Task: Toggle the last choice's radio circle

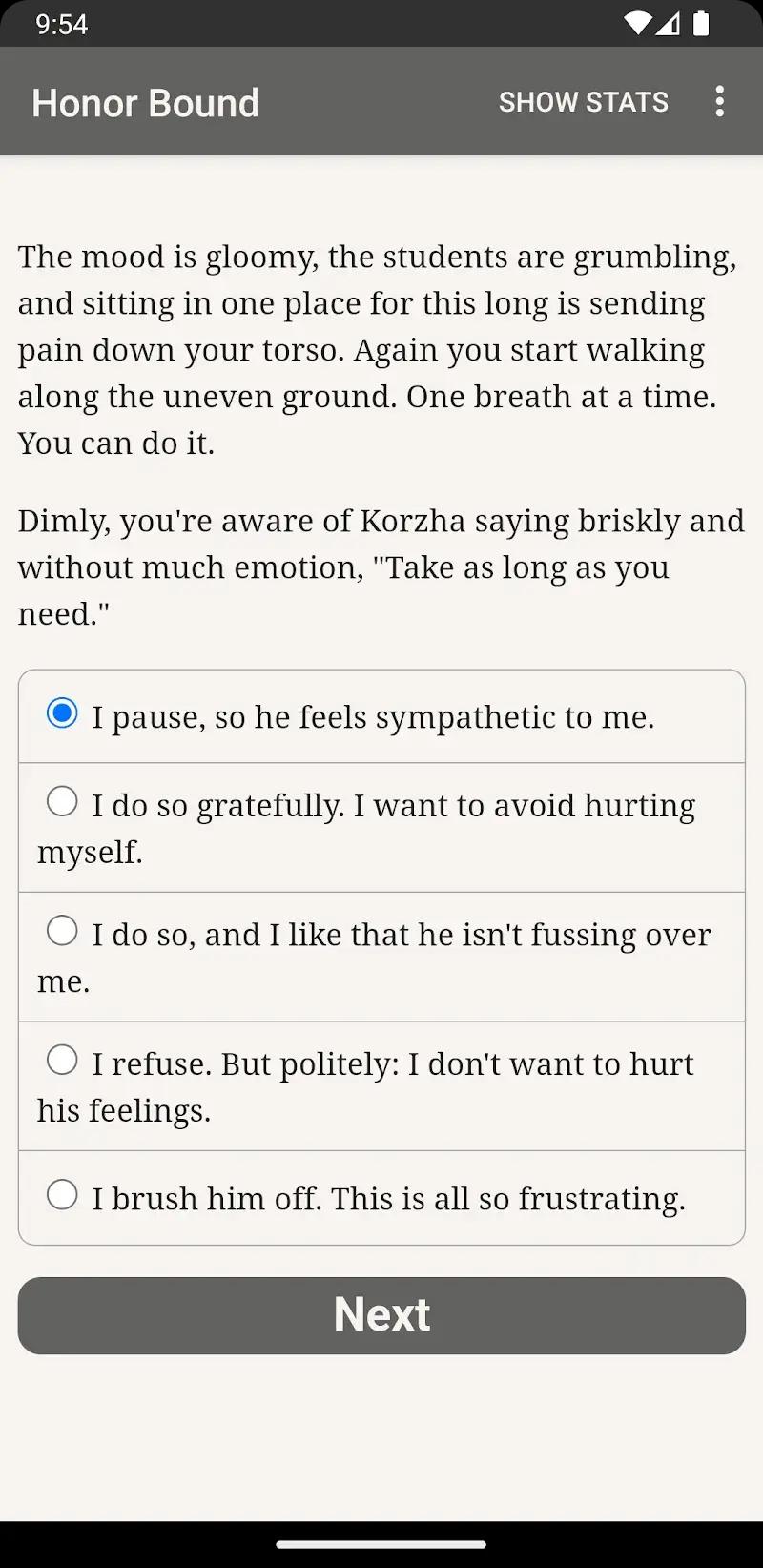Action: pos(62,1192)
